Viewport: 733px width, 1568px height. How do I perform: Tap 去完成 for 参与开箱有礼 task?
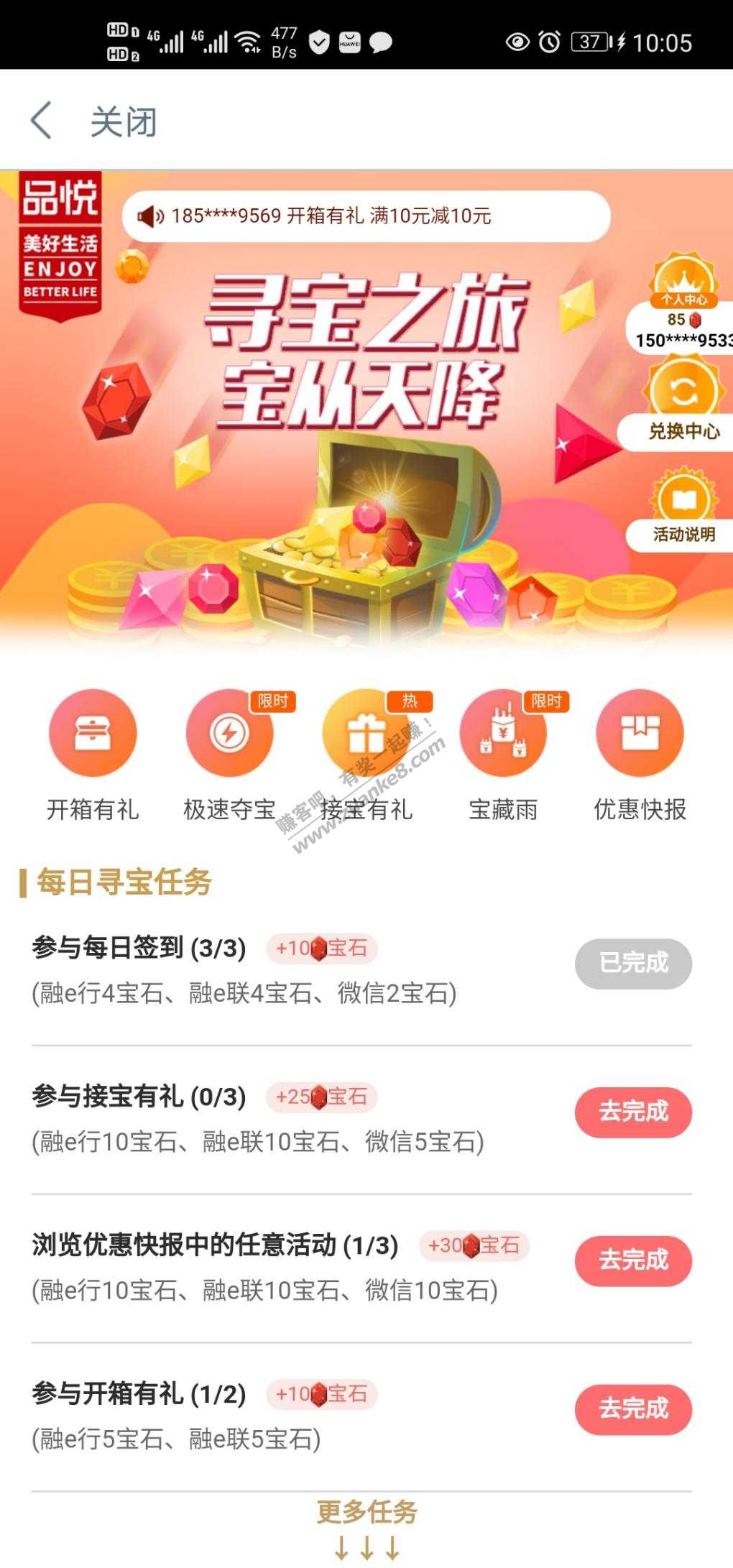coord(633,1408)
